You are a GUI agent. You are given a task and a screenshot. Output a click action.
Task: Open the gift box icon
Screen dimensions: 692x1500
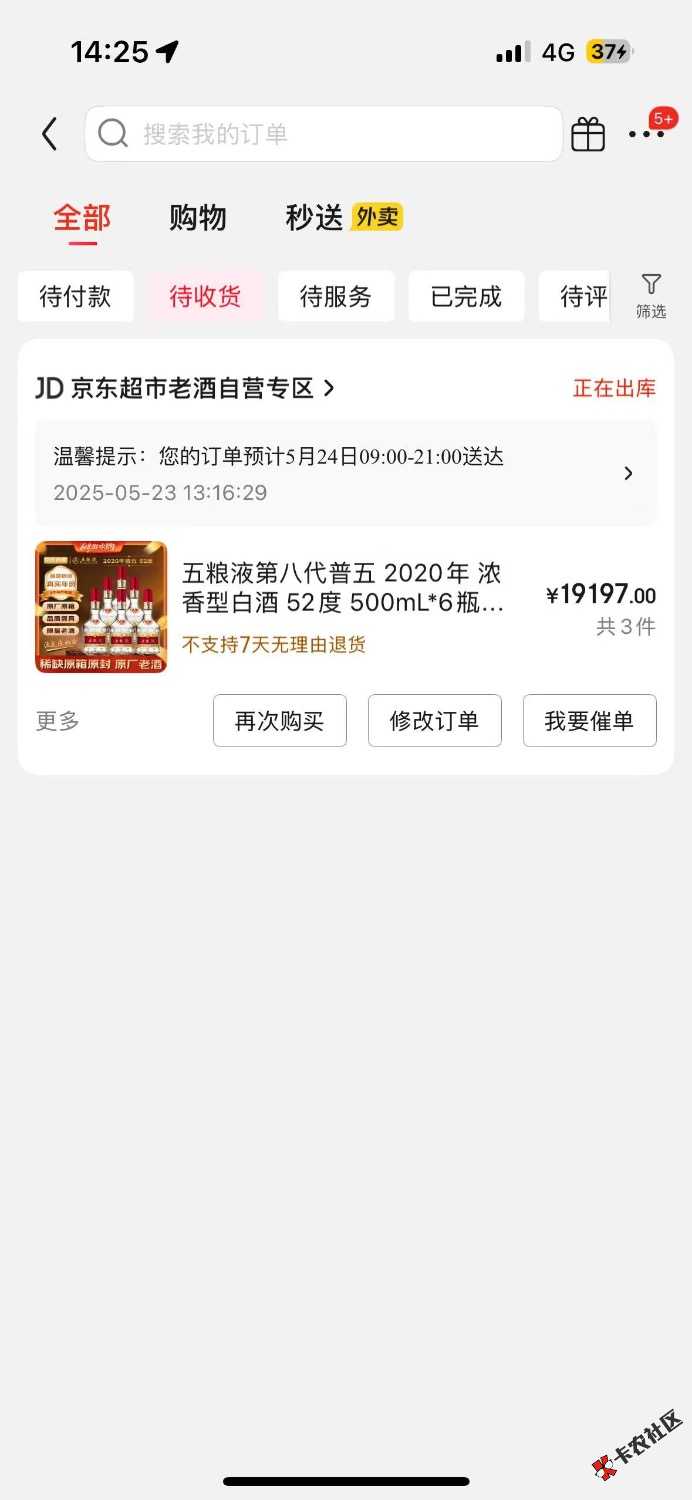point(588,134)
